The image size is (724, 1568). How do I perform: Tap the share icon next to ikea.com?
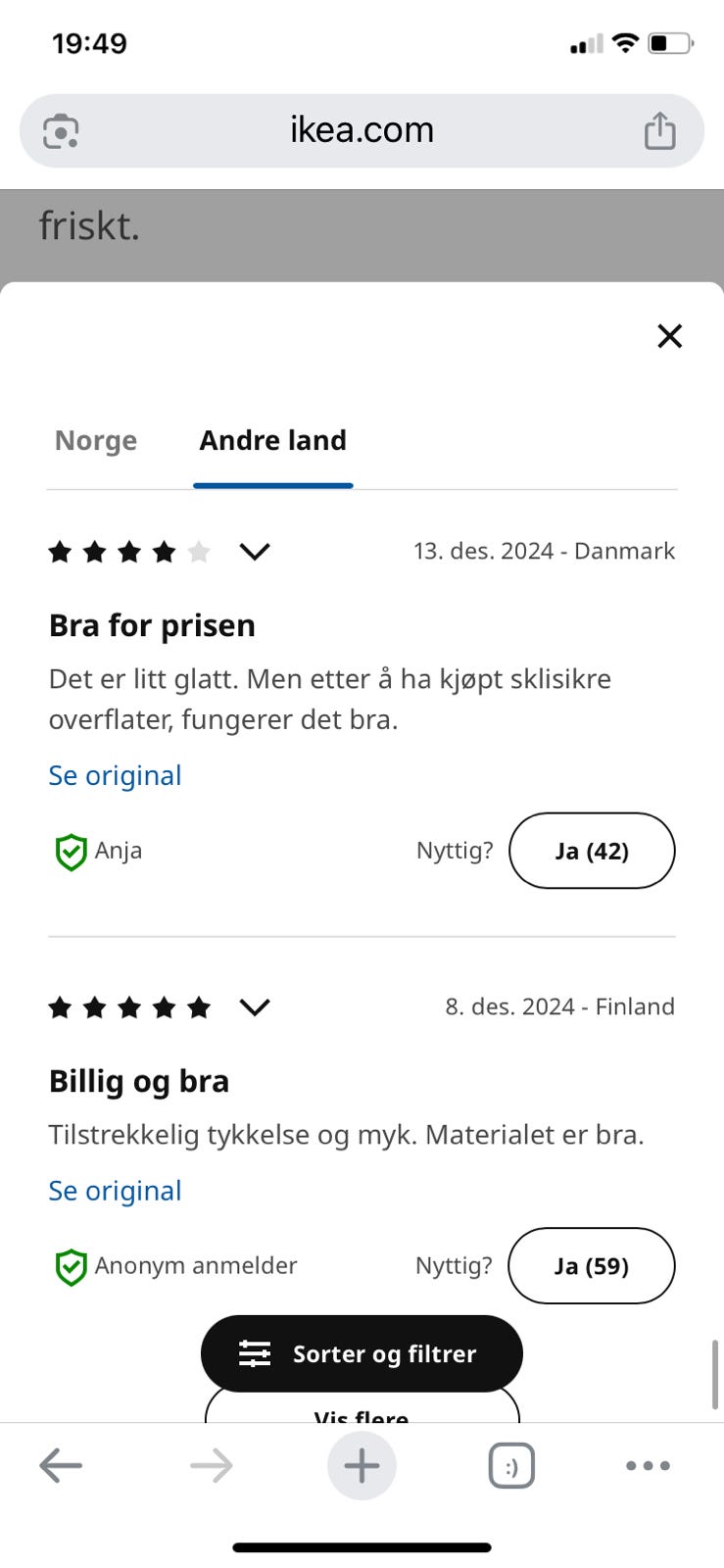(x=660, y=128)
